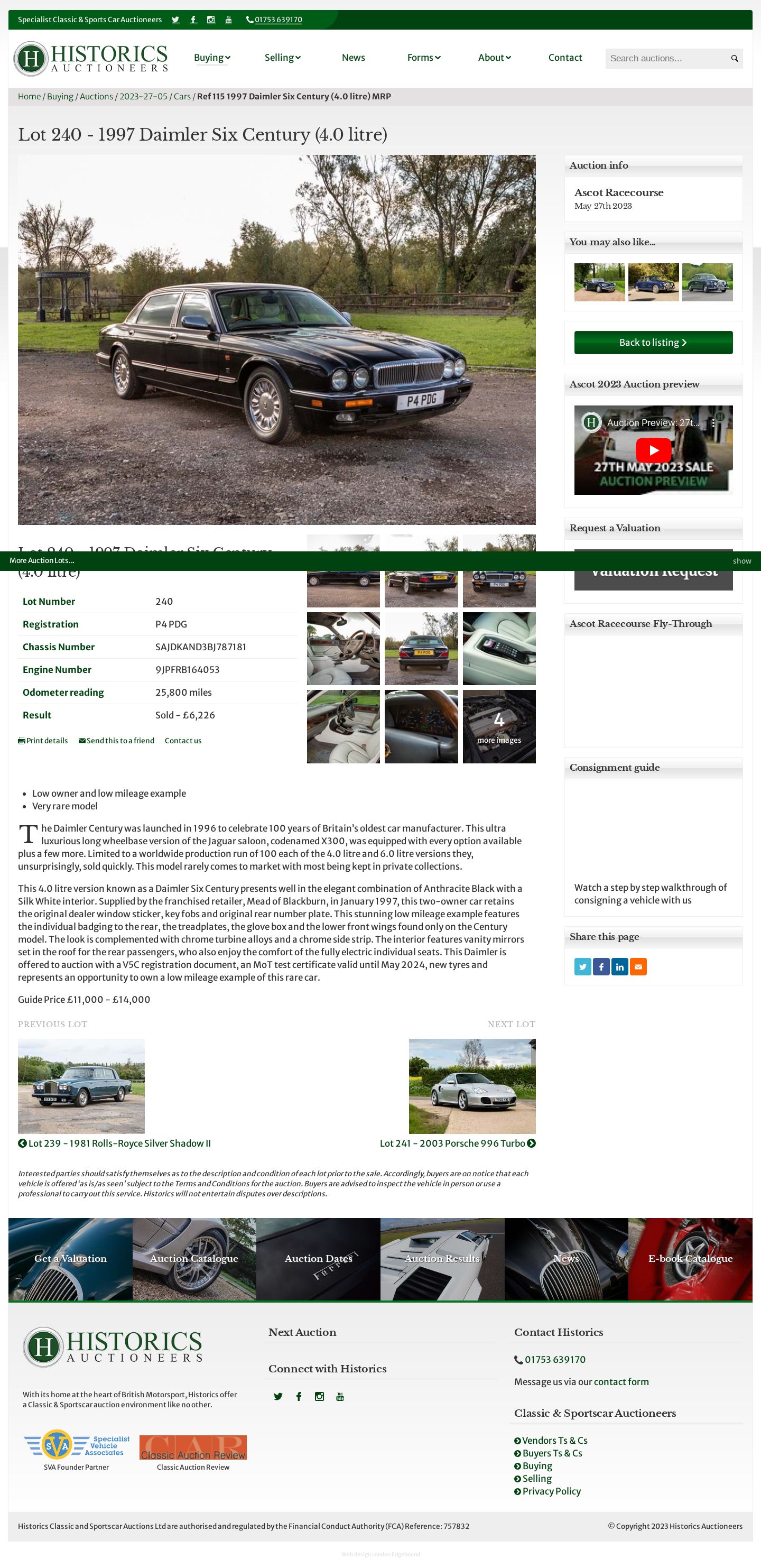The height and width of the screenshot is (1568, 761).
Task: Open the Contact page in the header
Action: (x=564, y=58)
